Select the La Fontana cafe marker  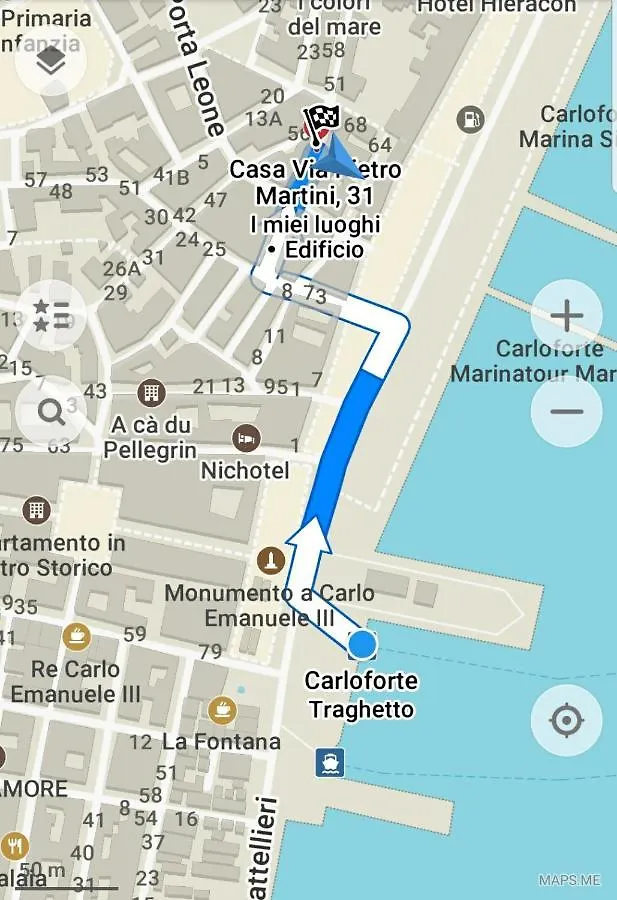coord(222,710)
